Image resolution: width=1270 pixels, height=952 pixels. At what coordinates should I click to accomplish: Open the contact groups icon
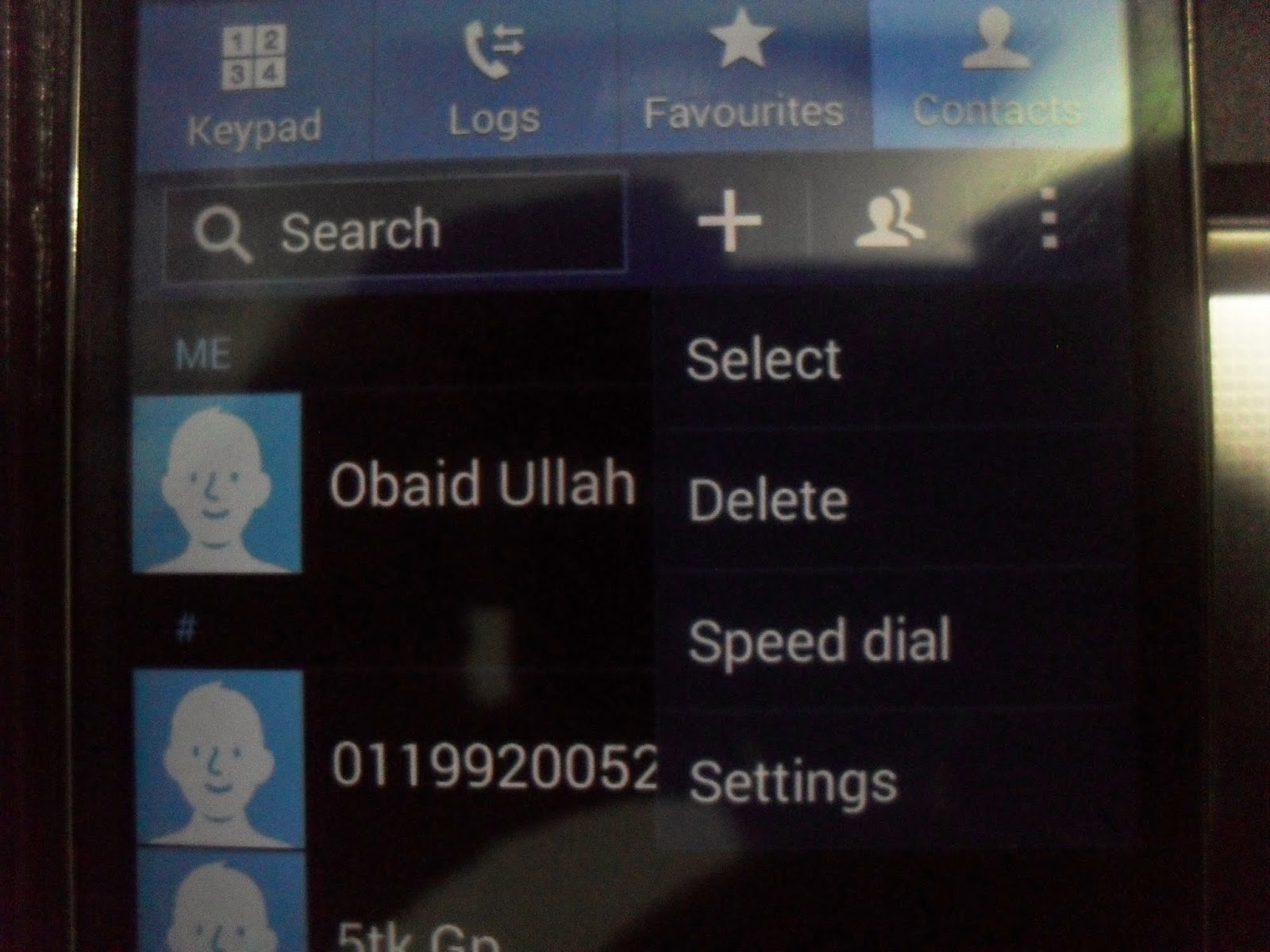(x=889, y=220)
